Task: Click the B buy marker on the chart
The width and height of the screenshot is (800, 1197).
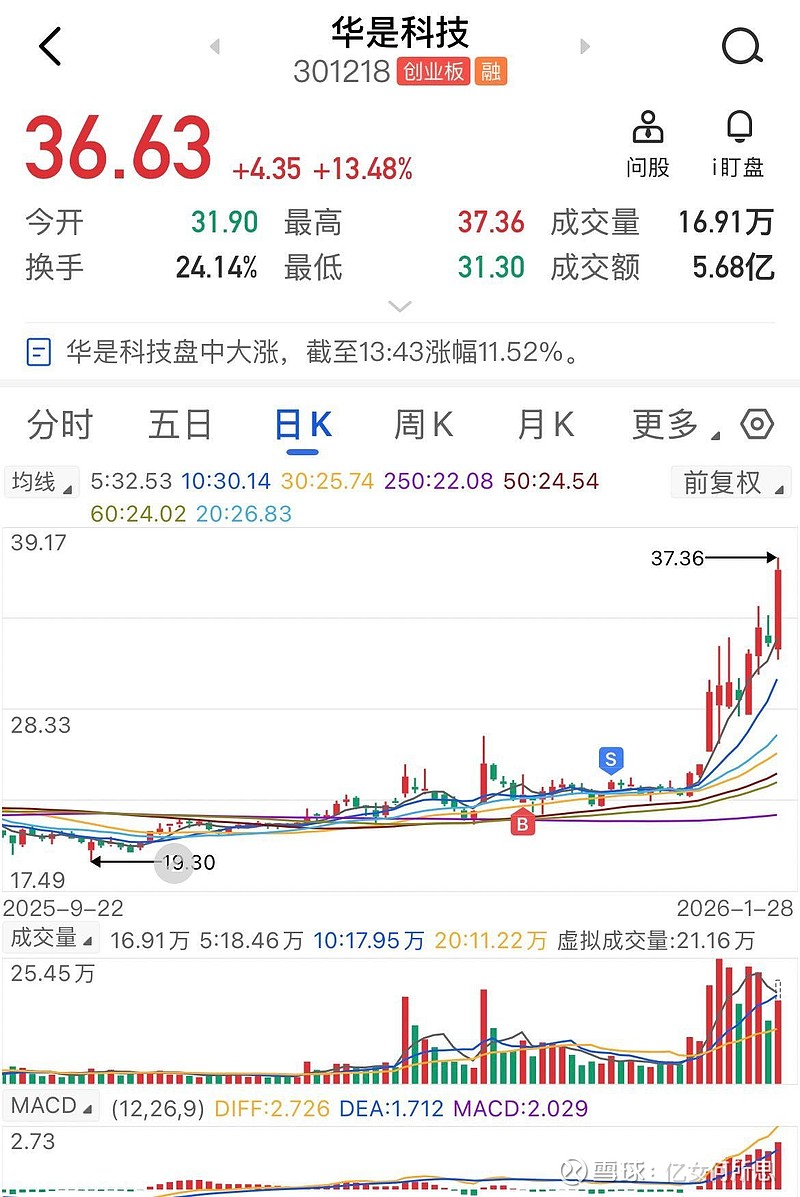Action: click(521, 825)
